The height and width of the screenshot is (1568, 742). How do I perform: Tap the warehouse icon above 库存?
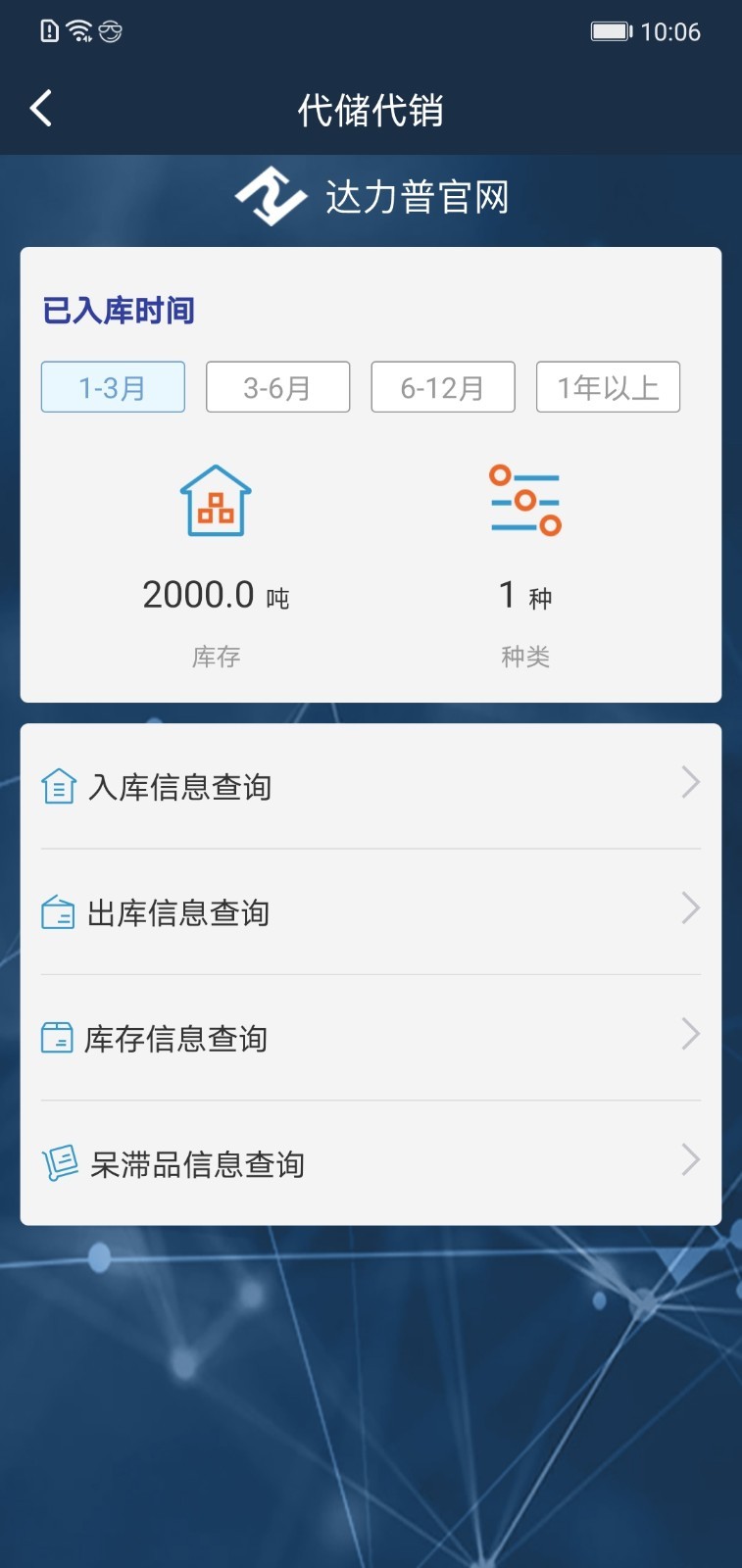[216, 501]
